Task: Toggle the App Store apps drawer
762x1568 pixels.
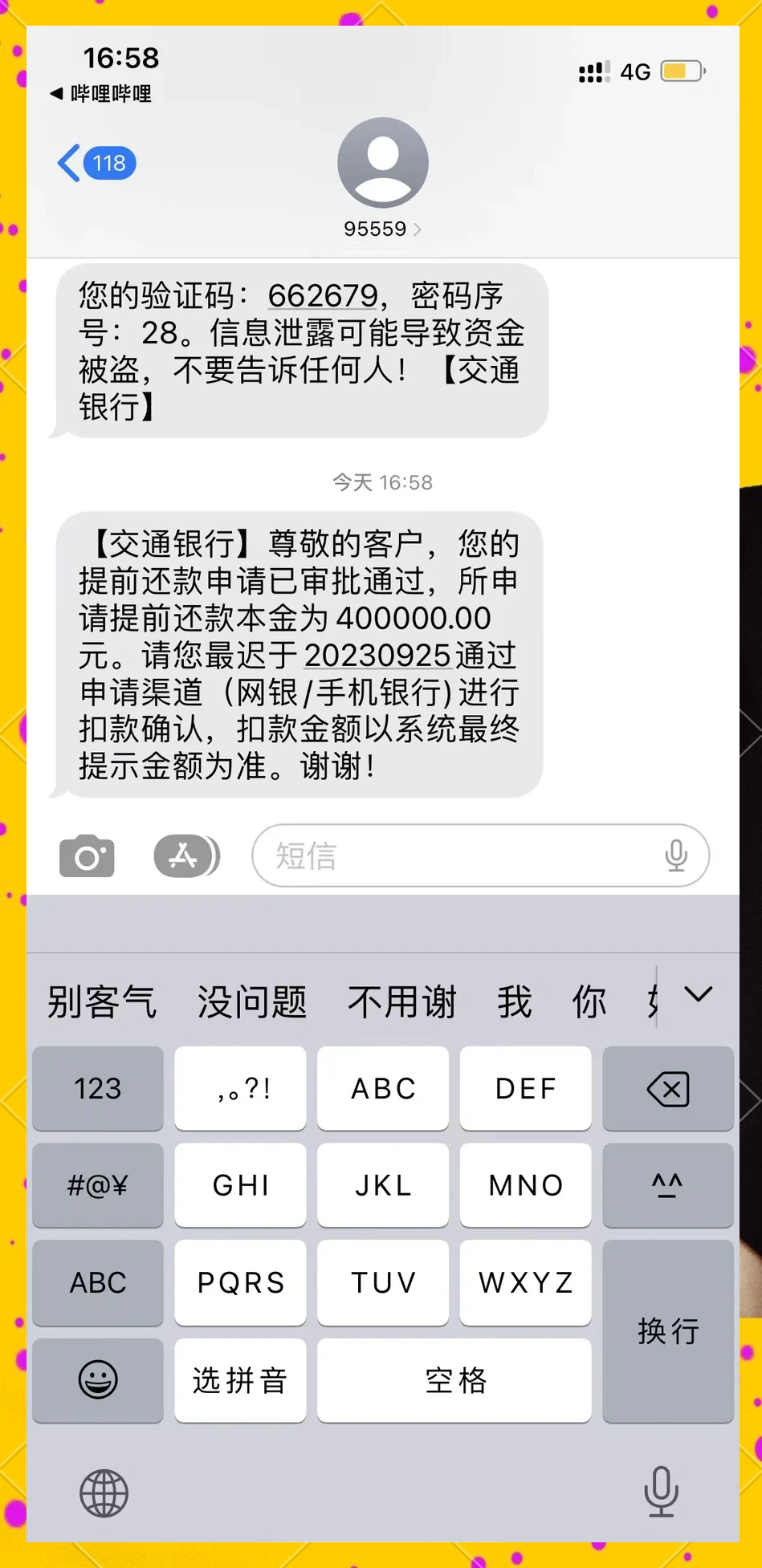Action: [186, 855]
